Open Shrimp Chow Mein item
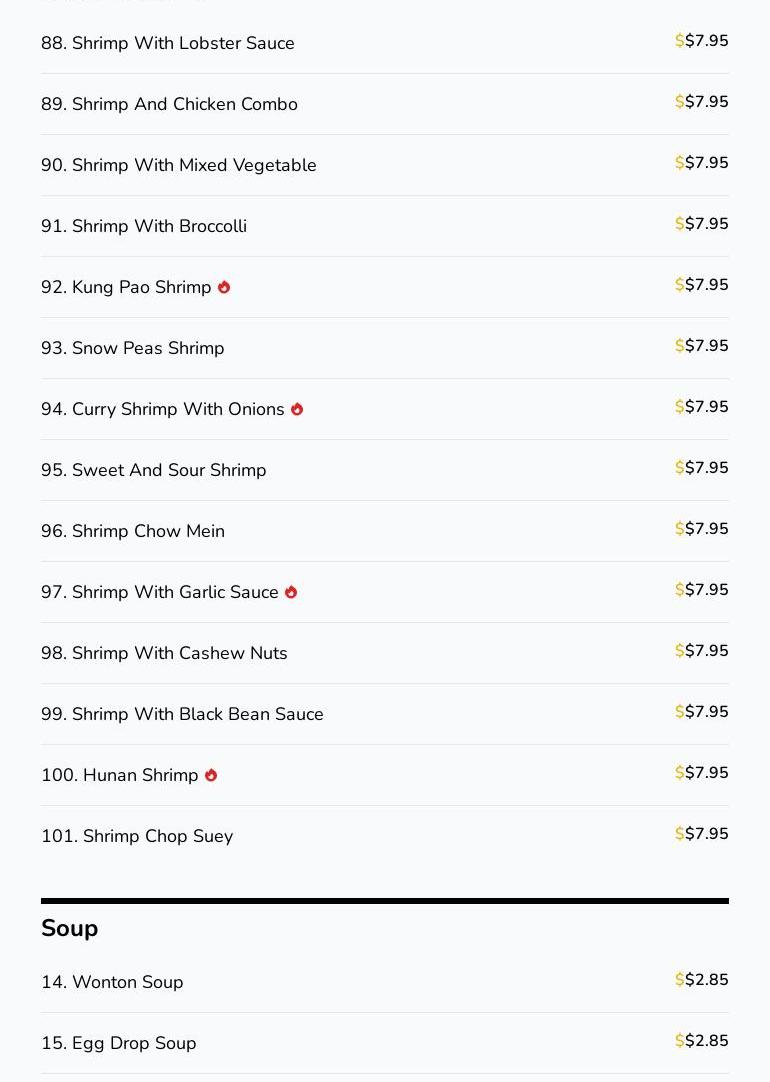 click(133, 531)
